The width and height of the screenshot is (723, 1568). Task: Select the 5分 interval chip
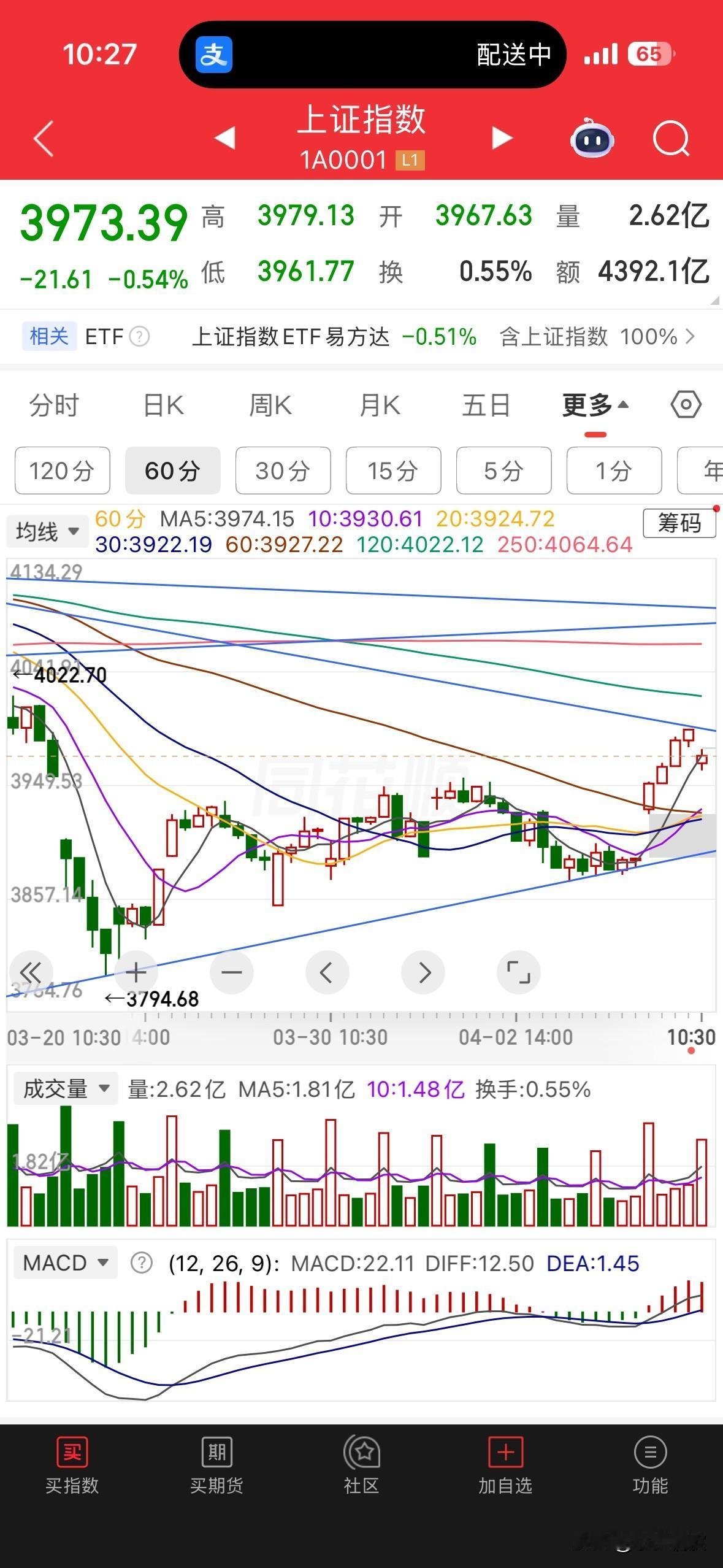[x=503, y=471]
